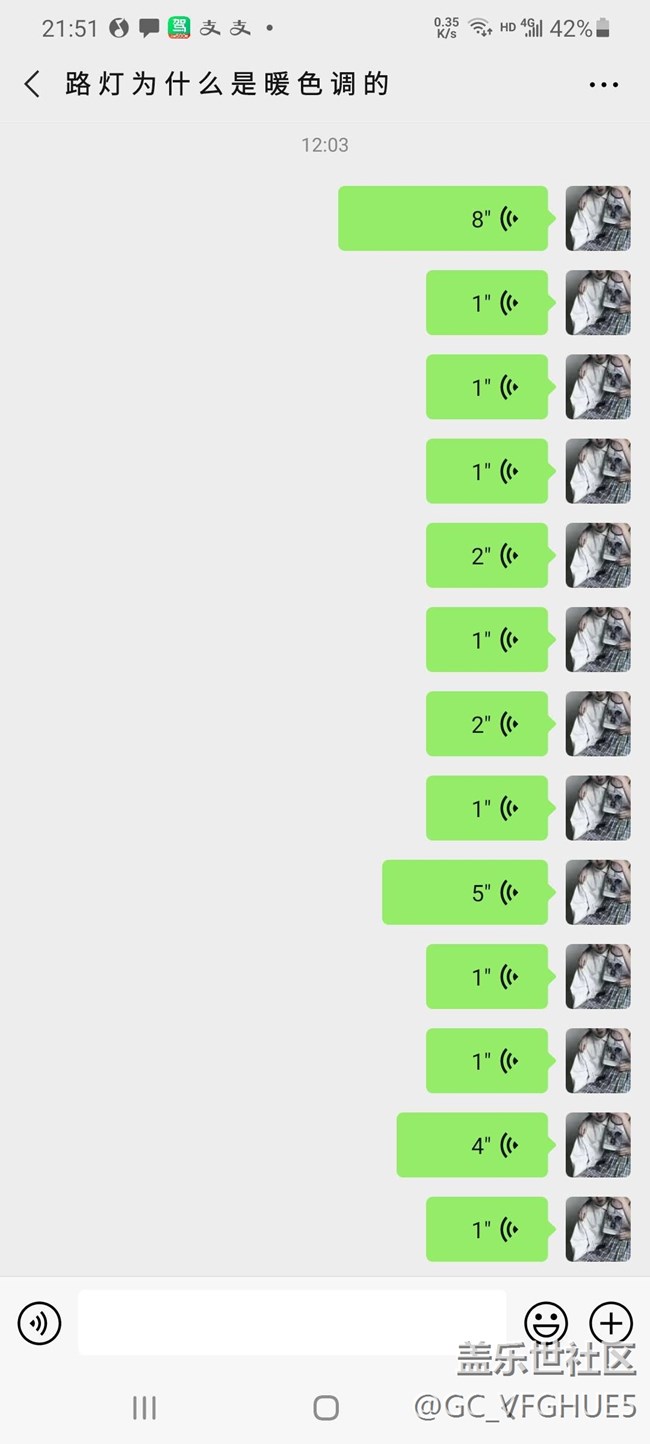Play the 5-second voice message
The height and width of the screenshot is (1444, 650).
click(465, 892)
